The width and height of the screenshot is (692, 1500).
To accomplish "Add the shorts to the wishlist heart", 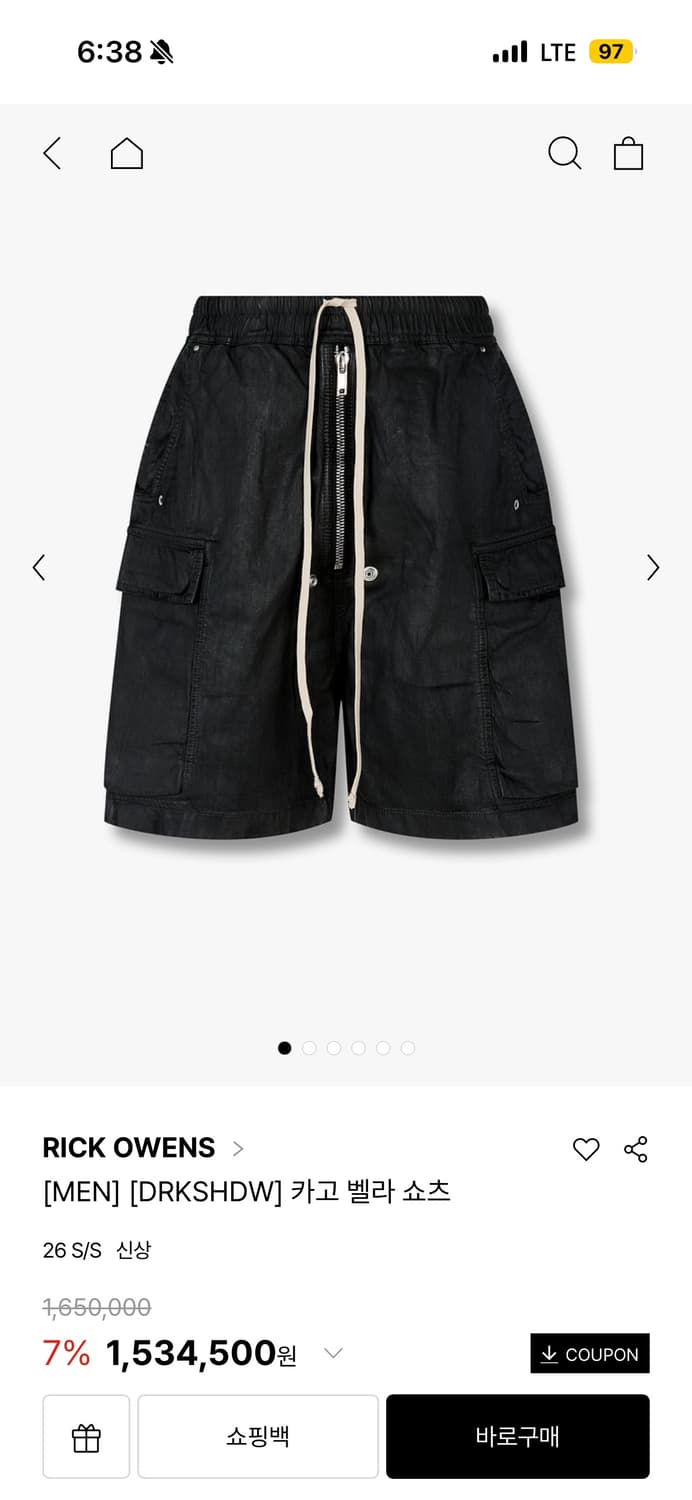I will click(x=586, y=1149).
